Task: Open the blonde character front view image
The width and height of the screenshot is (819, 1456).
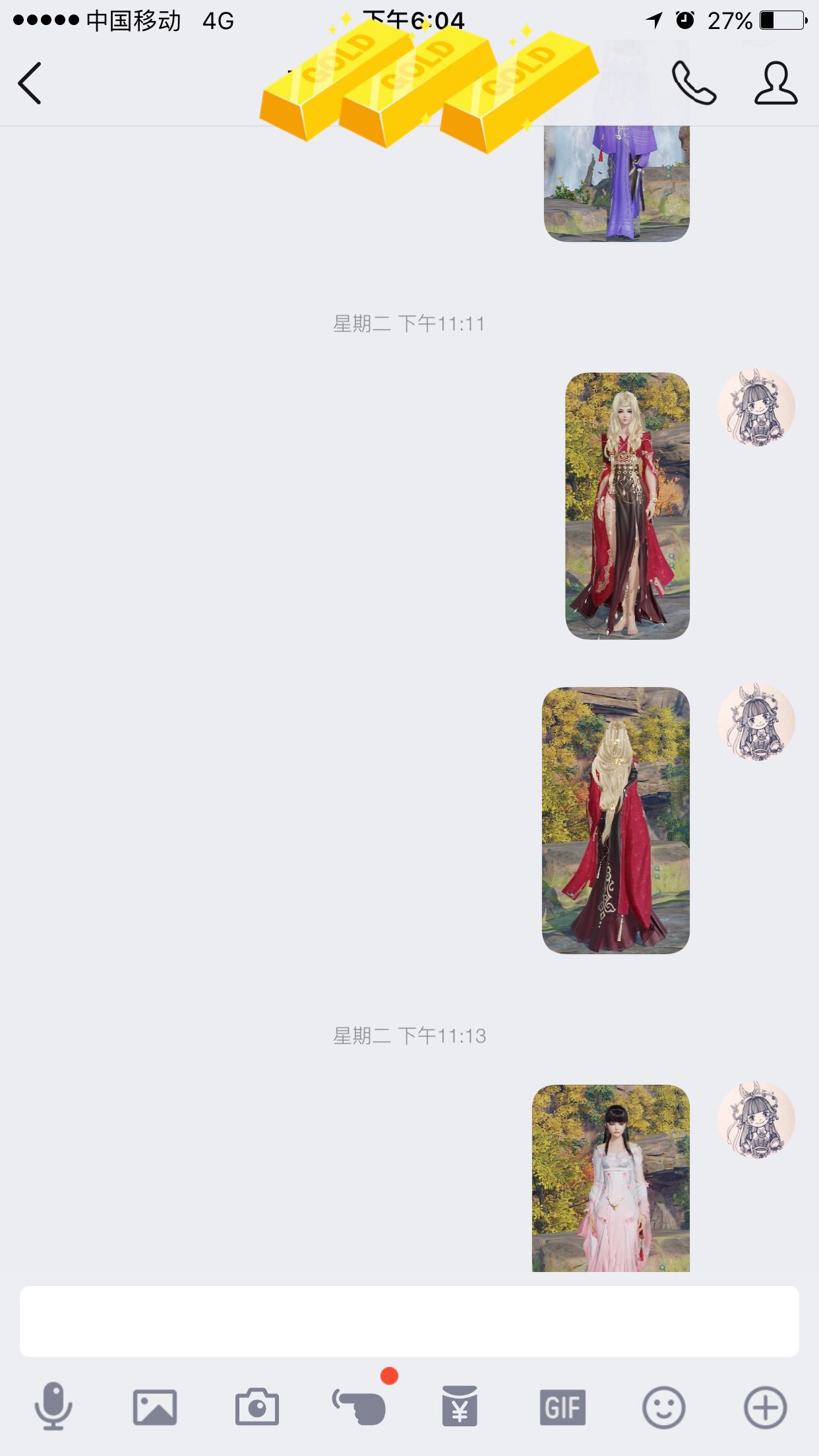Action: point(627,506)
